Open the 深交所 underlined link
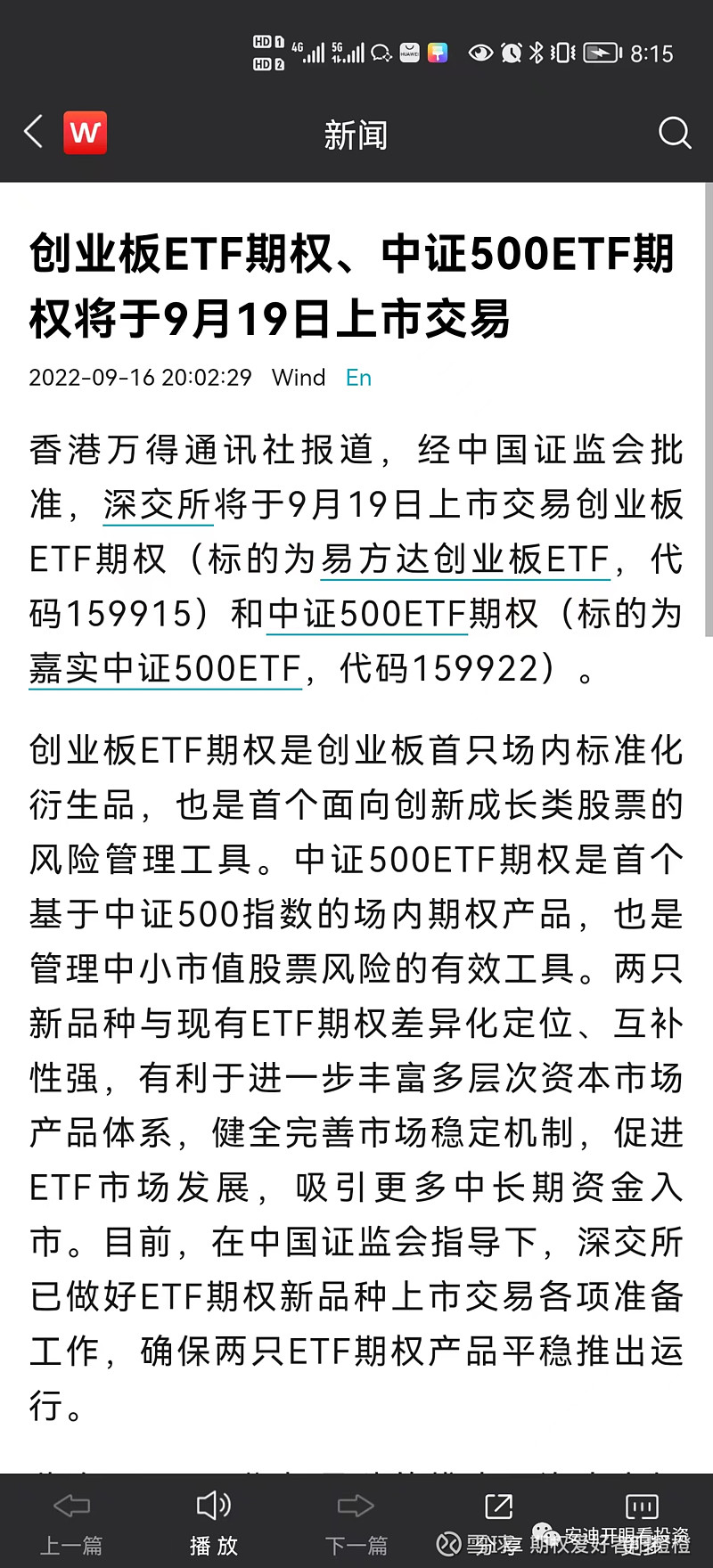The height and width of the screenshot is (1568, 713). 158,505
